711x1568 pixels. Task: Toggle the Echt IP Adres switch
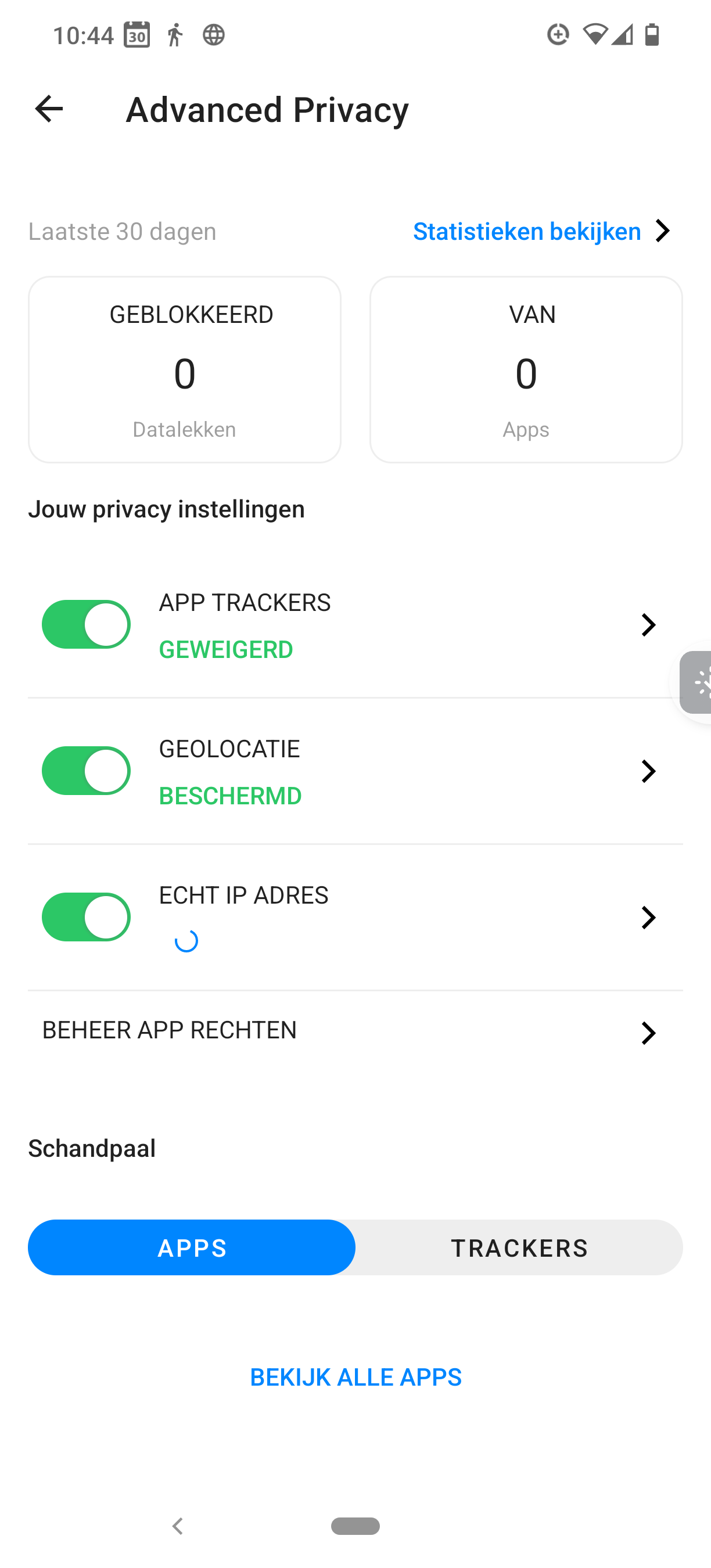(86, 916)
